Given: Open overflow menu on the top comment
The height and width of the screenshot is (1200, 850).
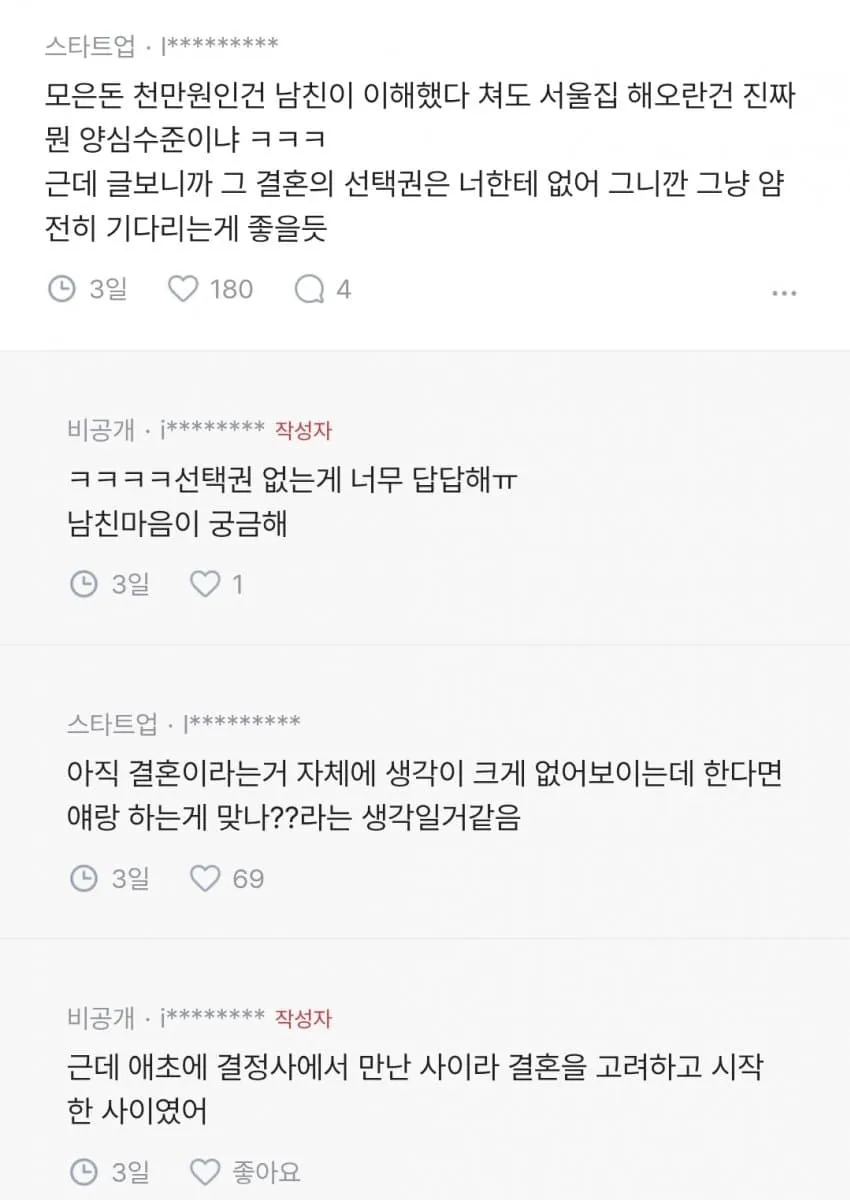Looking at the screenshot, I should [x=785, y=293].
